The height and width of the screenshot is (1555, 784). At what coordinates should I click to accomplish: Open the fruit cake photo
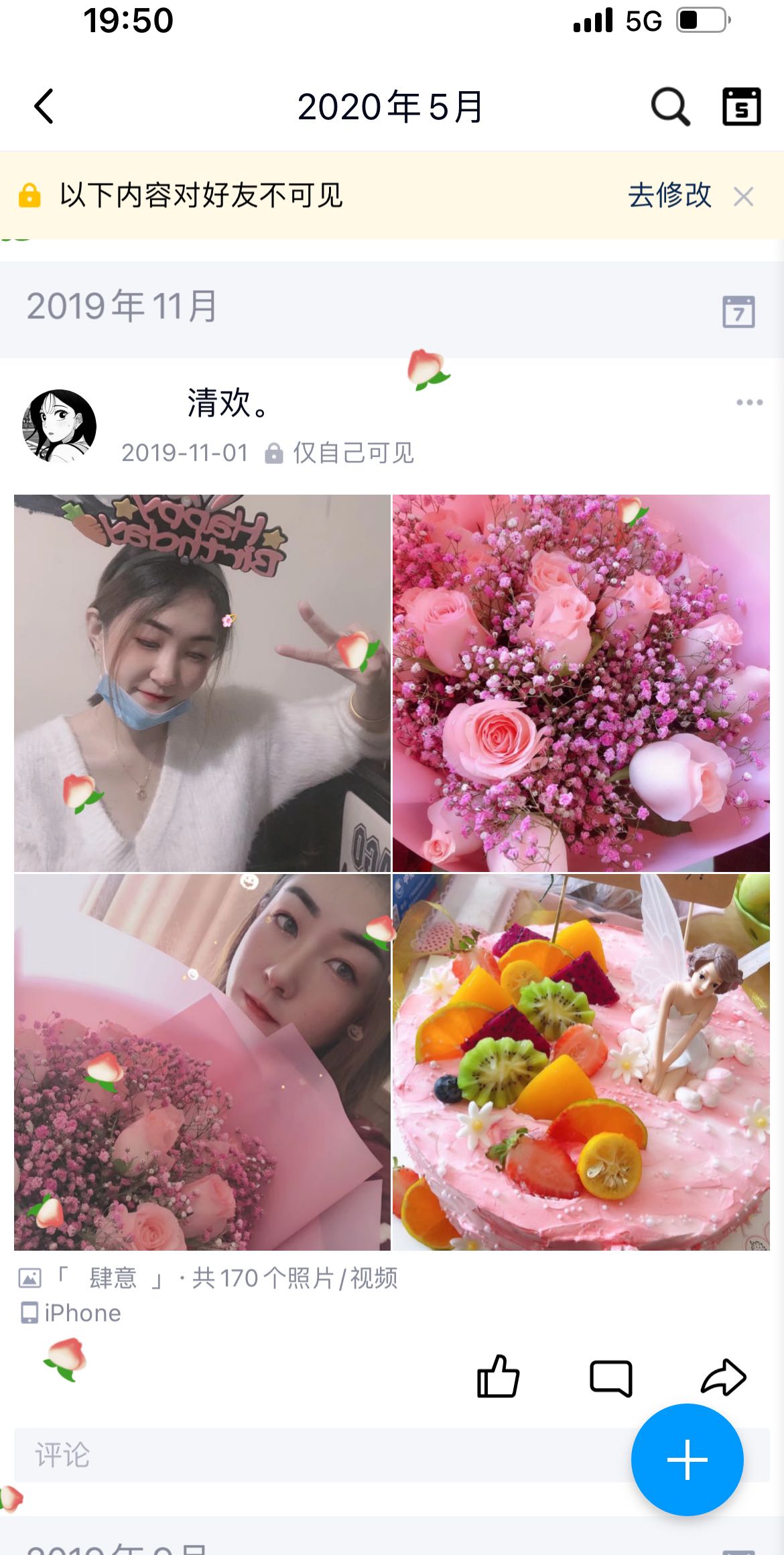(581, 1062)
